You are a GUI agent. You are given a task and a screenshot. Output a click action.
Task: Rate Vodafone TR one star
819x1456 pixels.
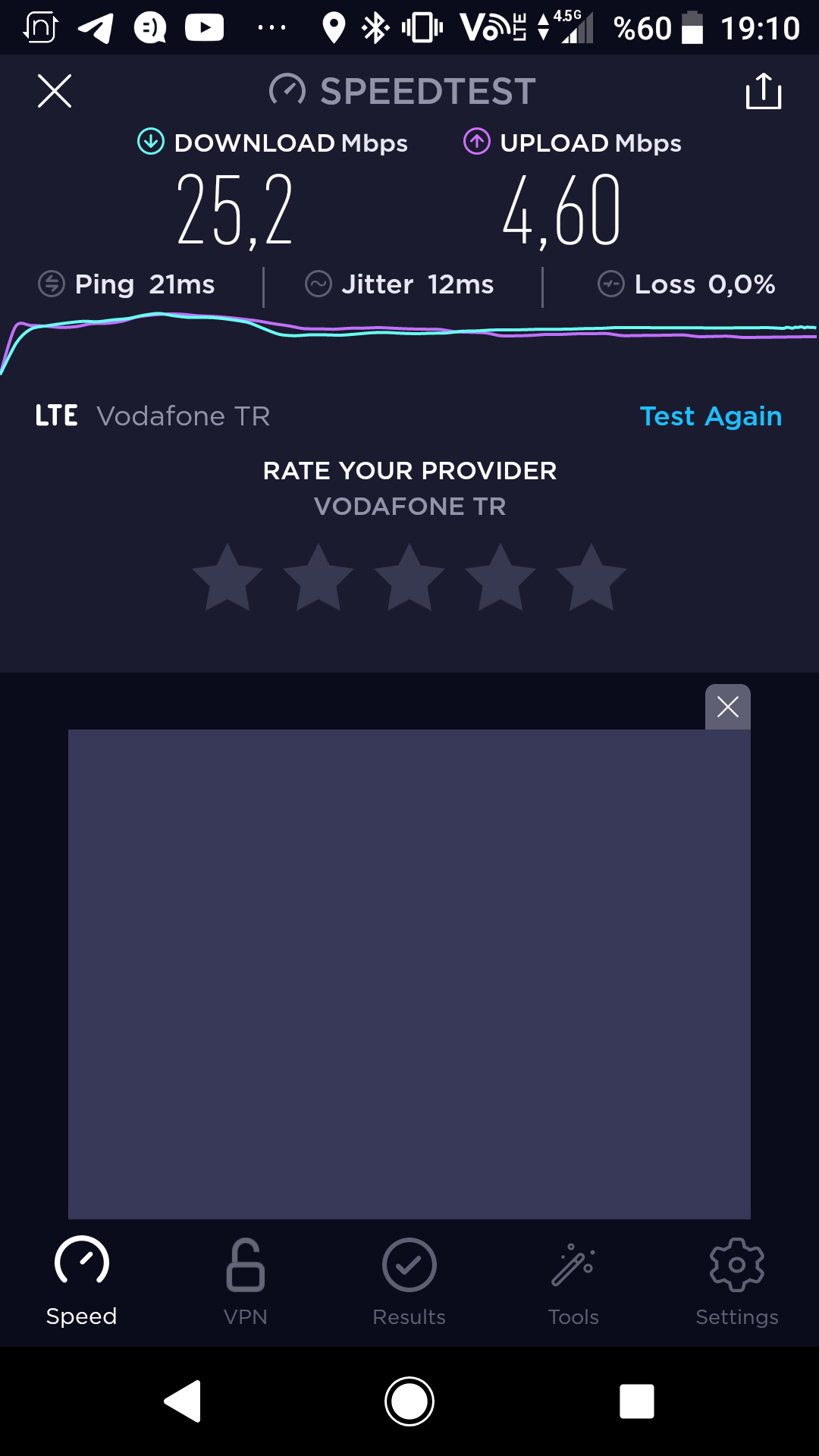pos(227,578)
